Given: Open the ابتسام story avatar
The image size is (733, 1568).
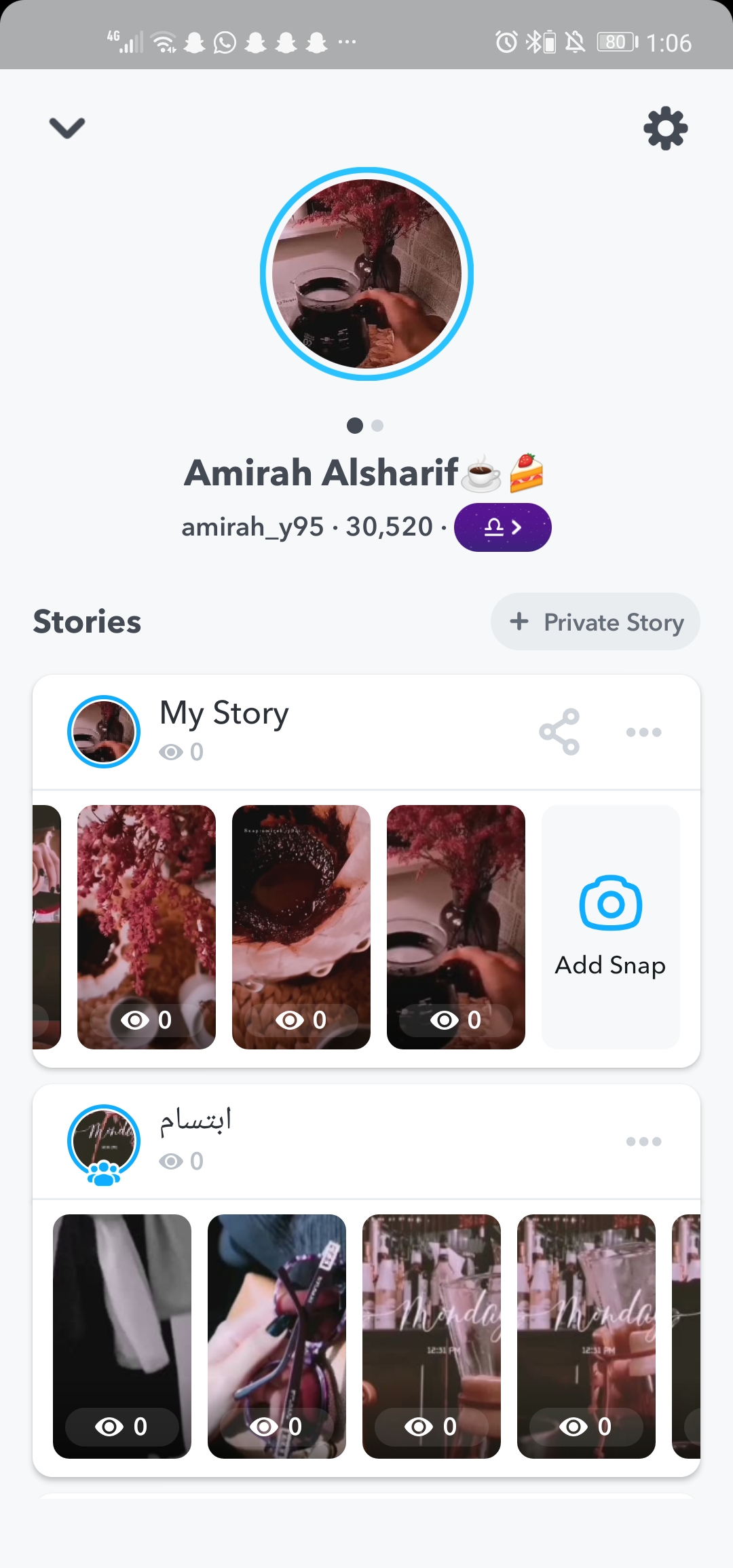Looking at the screenshot, I should [x=104, y=1142].
